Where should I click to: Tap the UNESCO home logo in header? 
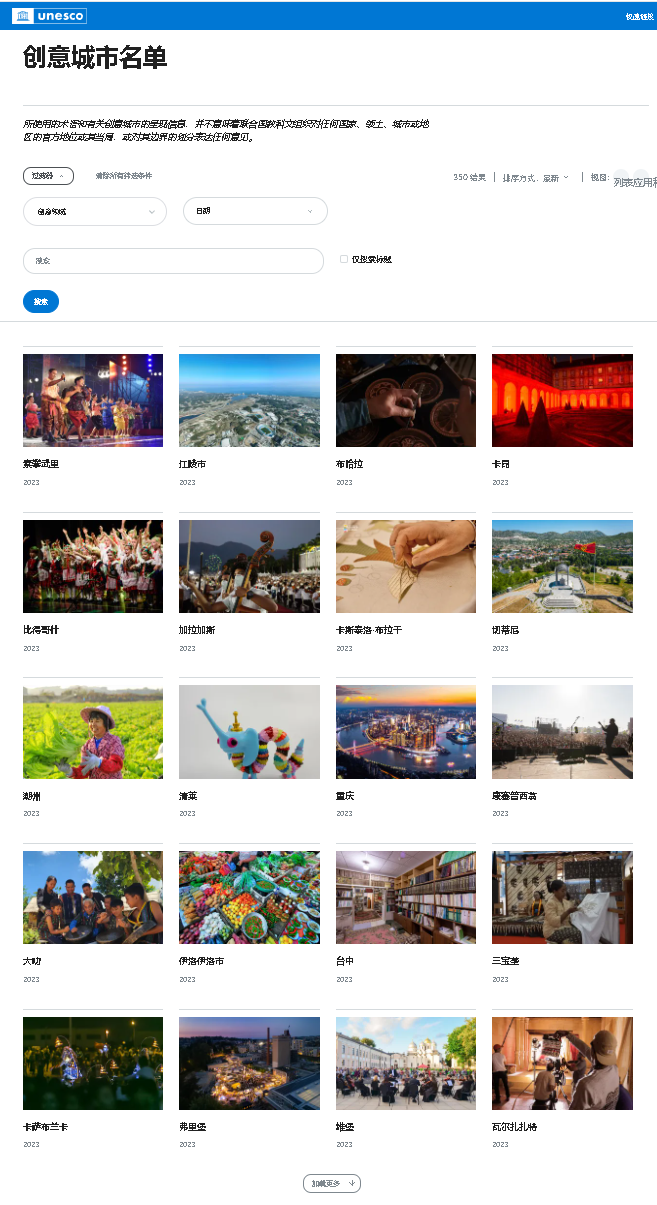tap(49, 16)
